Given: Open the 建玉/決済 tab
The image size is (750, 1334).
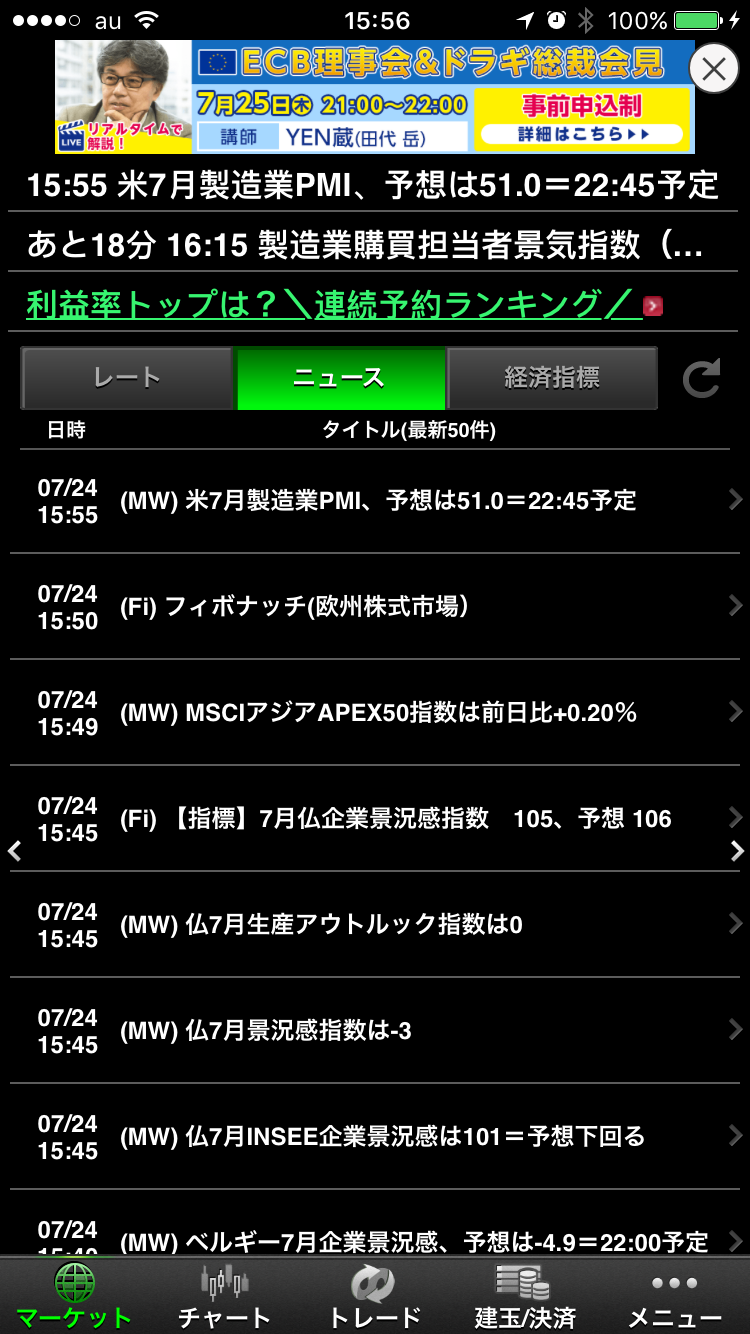Looking at the screenshot, I should point(525,1296).
